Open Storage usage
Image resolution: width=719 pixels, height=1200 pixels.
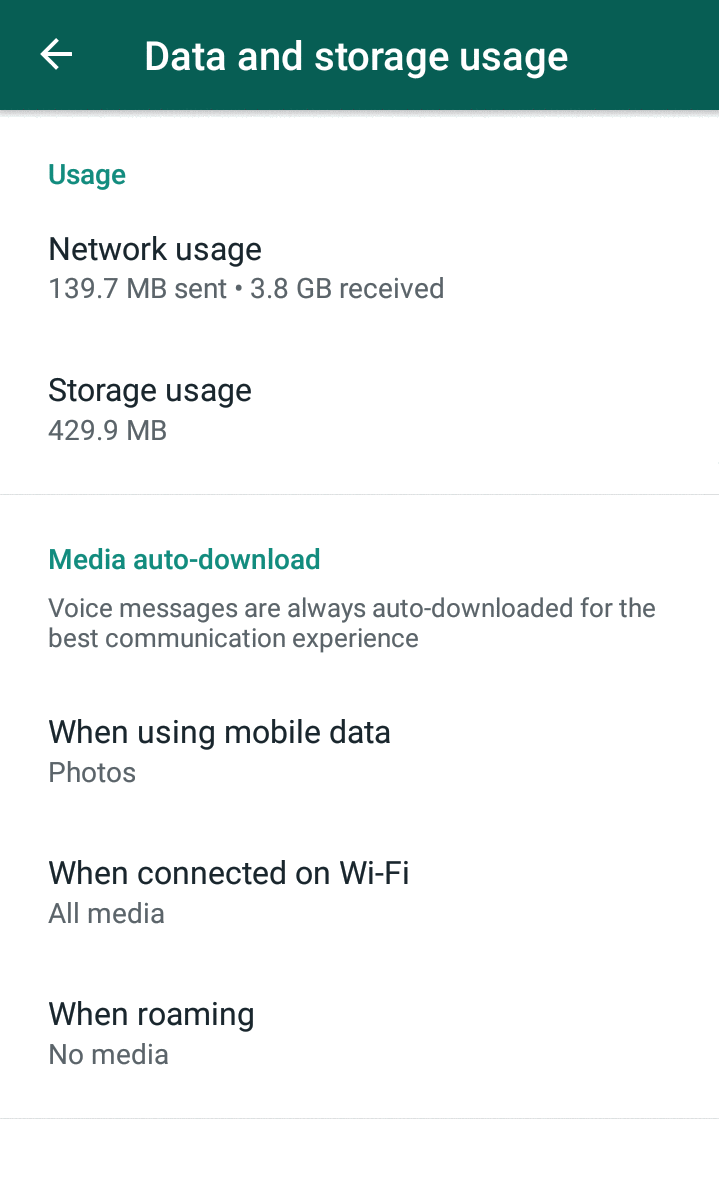(x=359, y=410)
